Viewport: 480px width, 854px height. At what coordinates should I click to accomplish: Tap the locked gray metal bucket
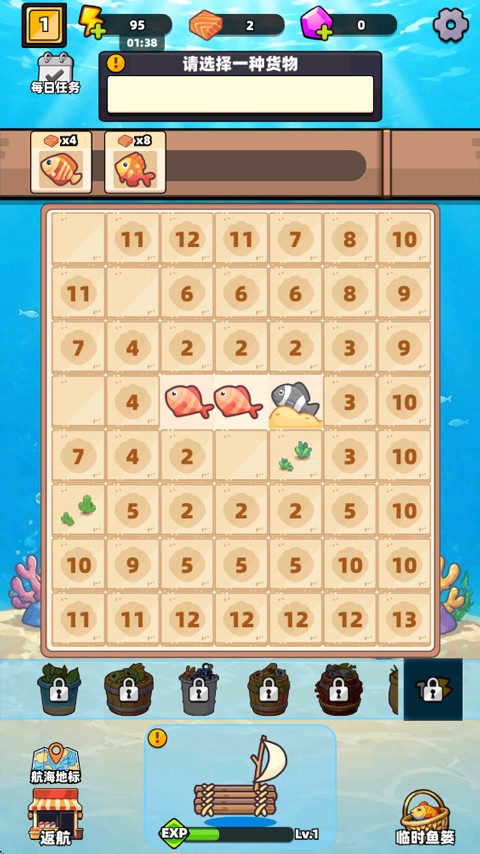click(x=196, y=688)
